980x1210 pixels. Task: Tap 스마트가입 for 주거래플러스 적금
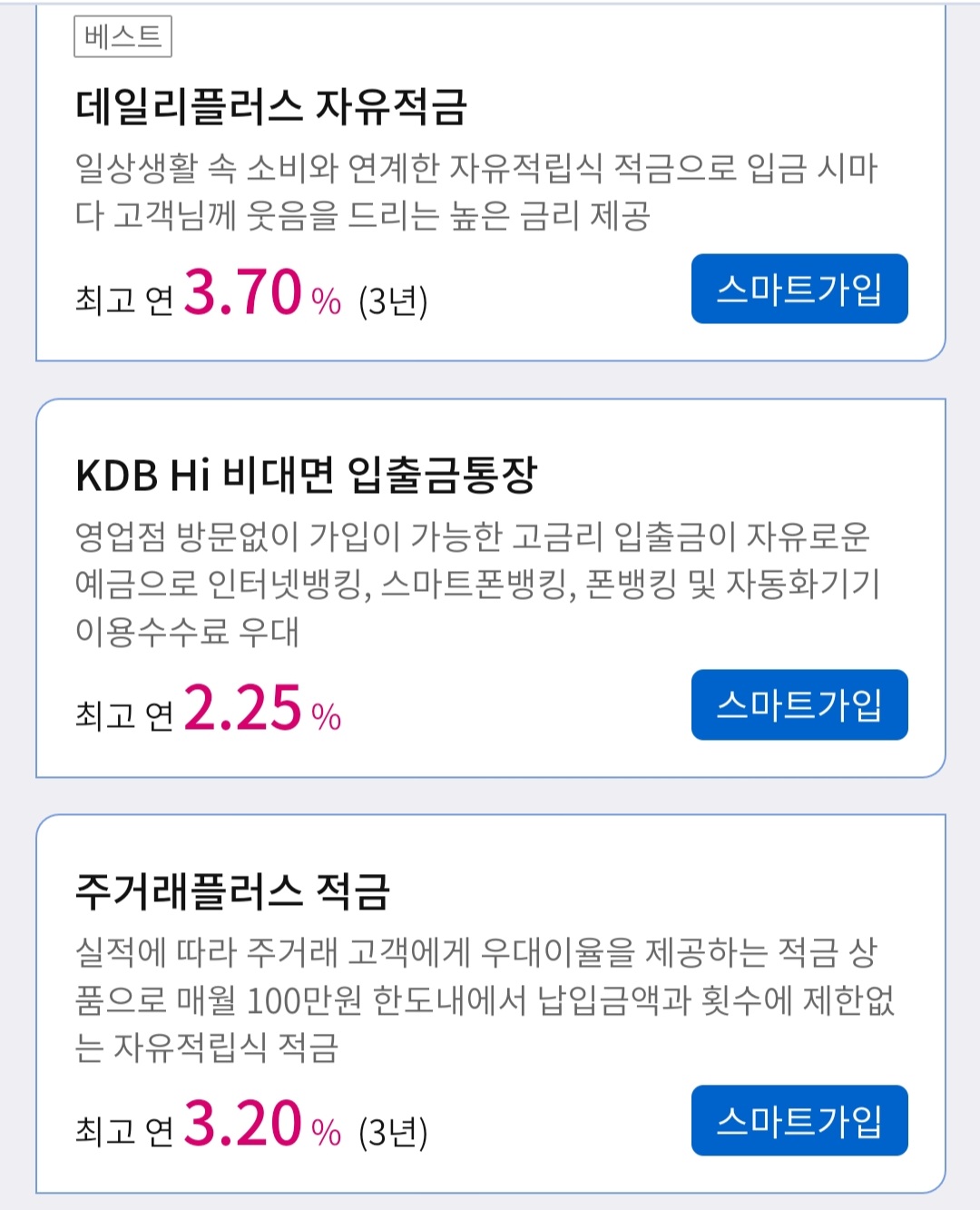pos(799,1120)
